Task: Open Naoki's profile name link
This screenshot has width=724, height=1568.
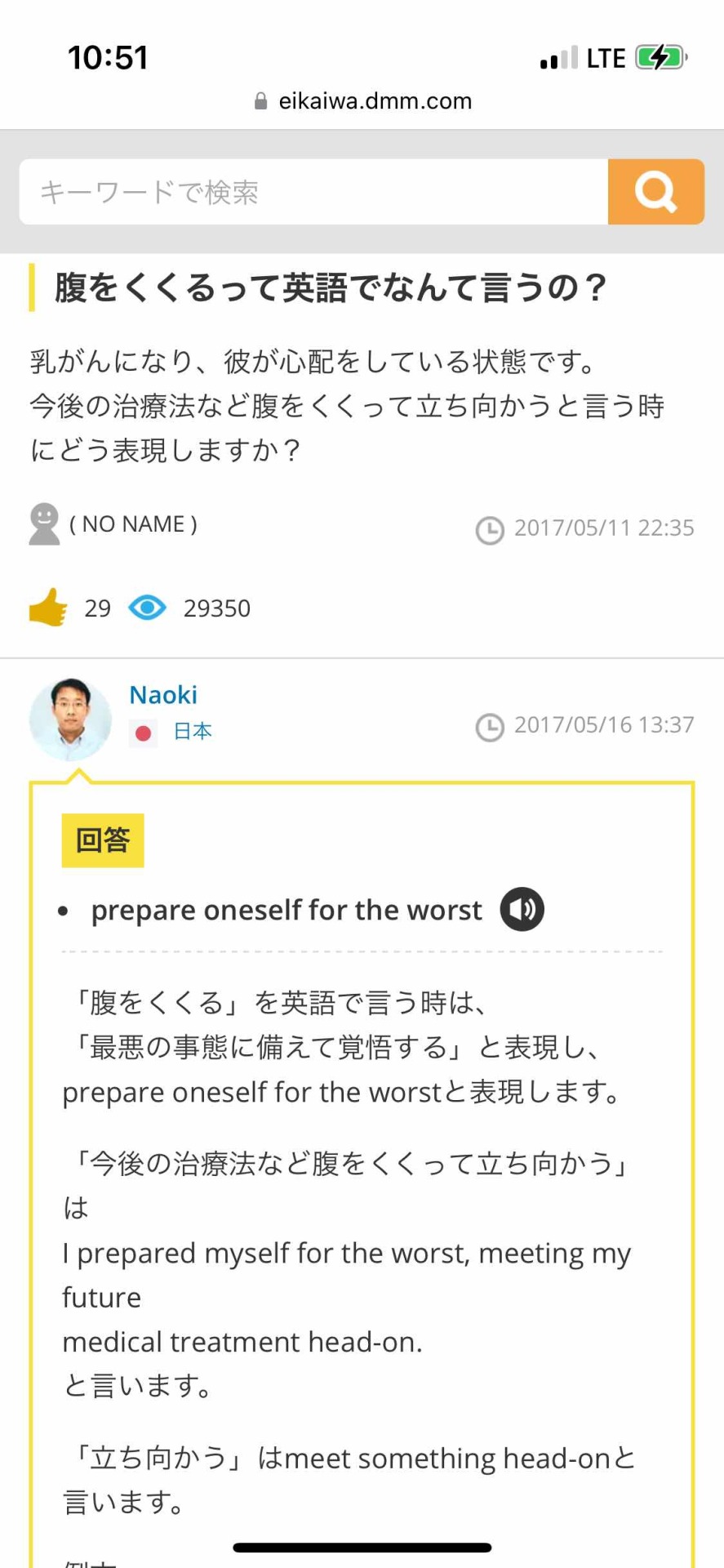Action: click(x=163, y=695)
